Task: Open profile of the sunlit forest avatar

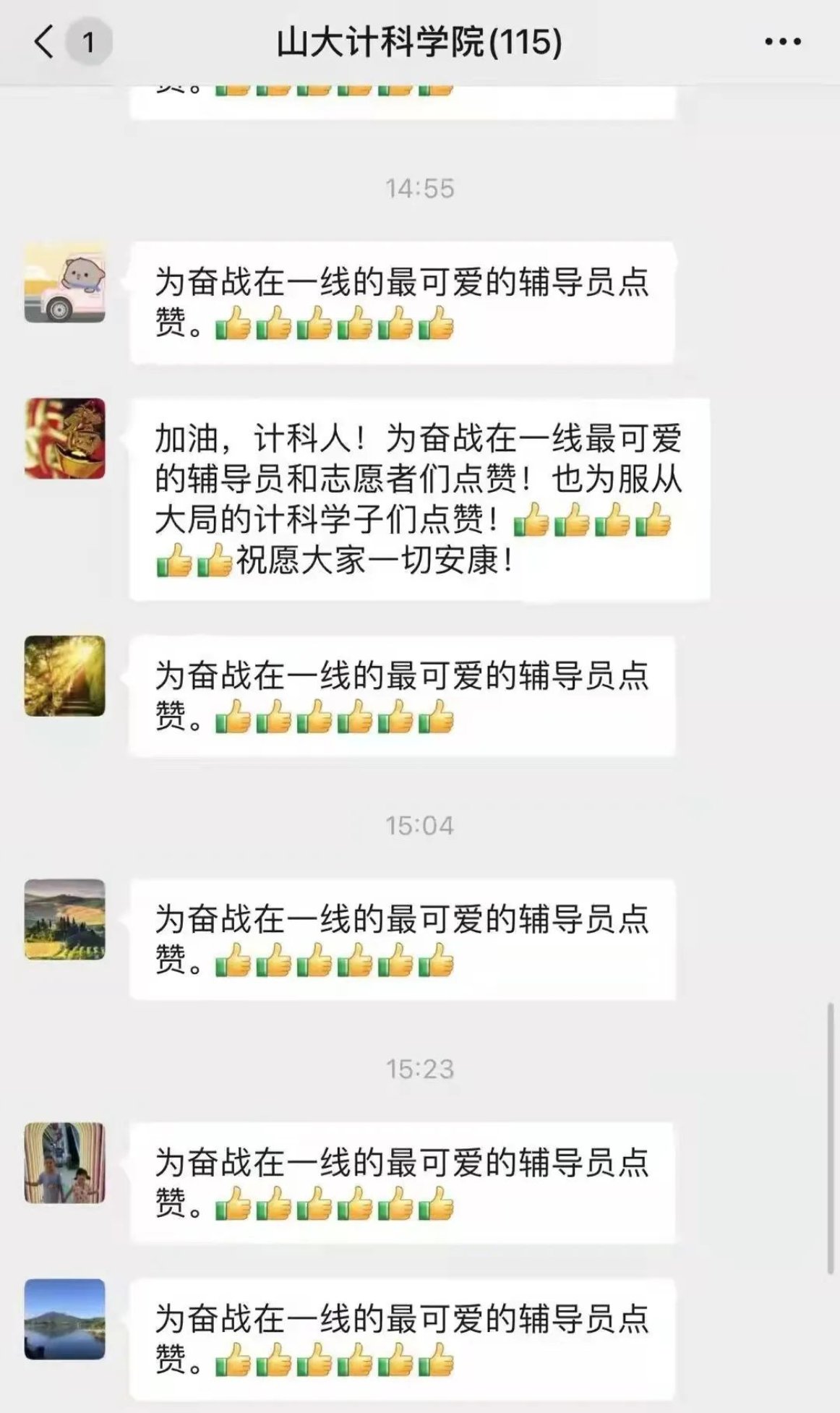Action: 65,676
